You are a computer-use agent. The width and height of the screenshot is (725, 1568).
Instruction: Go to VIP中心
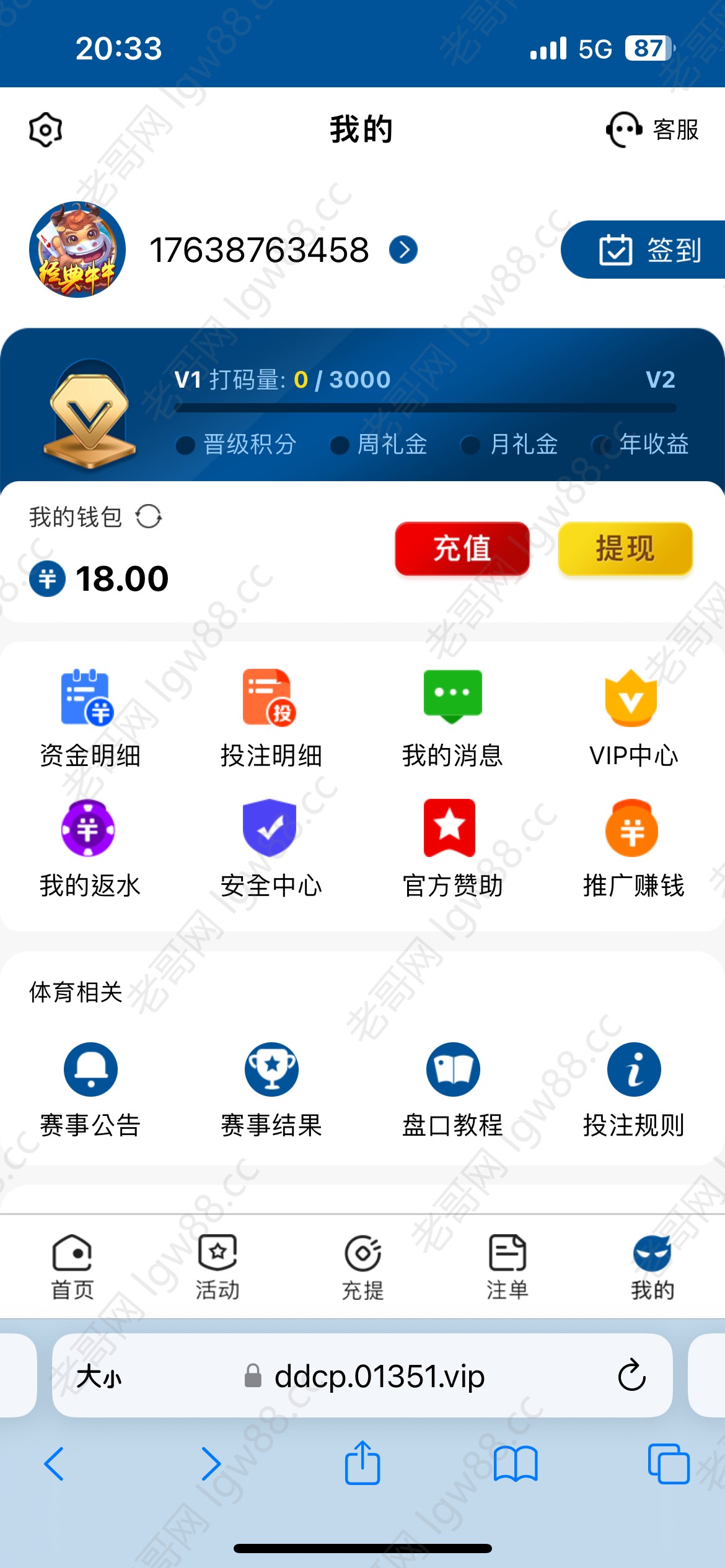(x=633, y=718)
